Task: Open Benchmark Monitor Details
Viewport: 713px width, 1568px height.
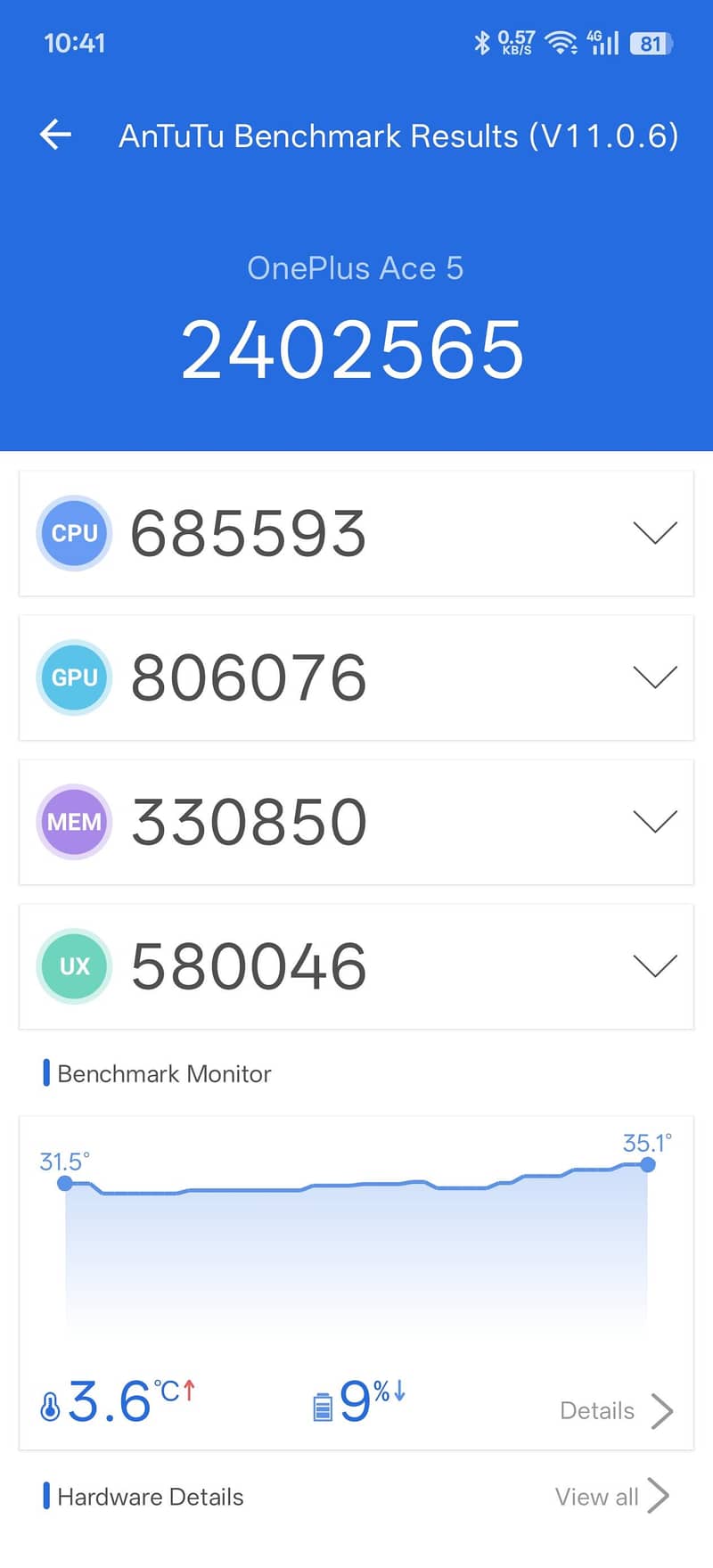Action: (x=616, y=1410)
